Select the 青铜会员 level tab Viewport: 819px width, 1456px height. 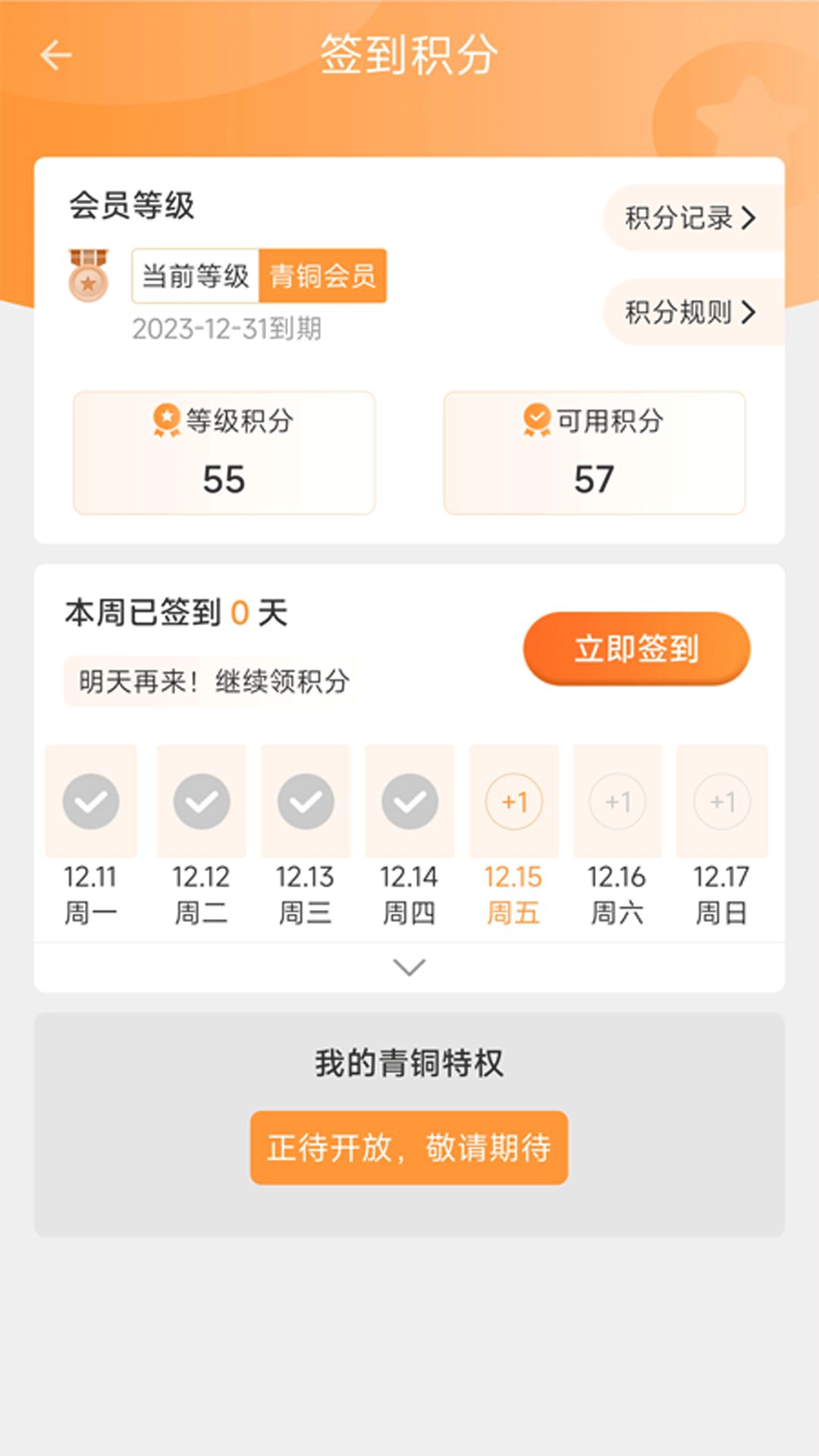tap(321, 278)
